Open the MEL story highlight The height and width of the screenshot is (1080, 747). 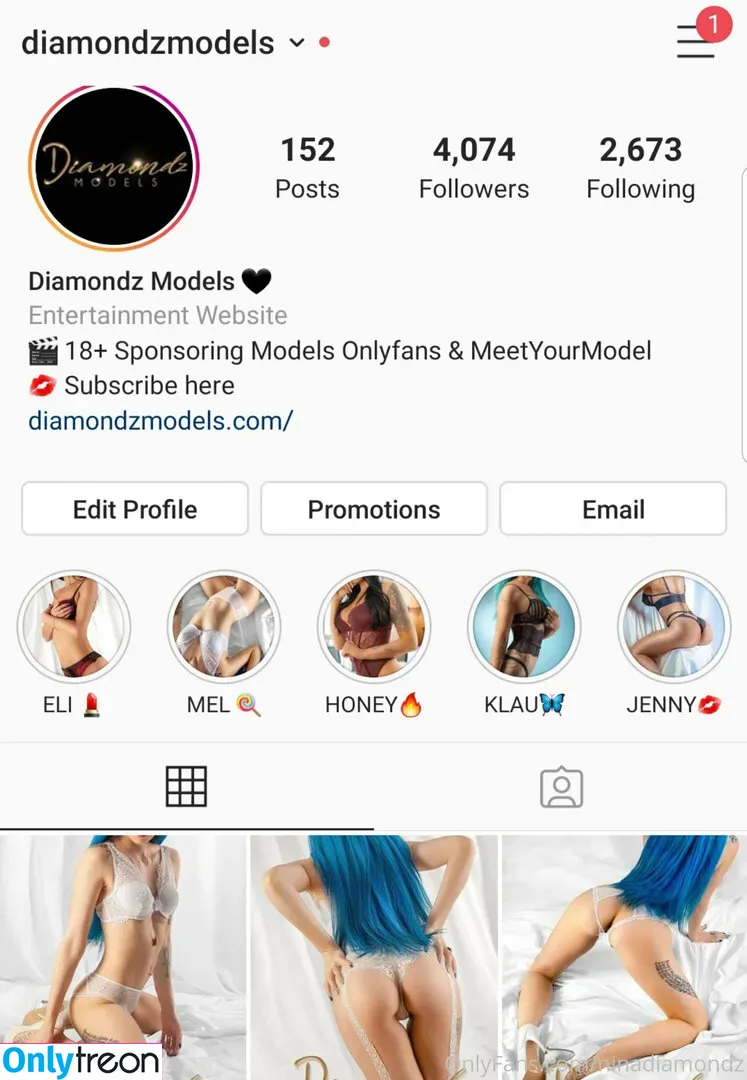pyautogui.click(x=224, y=628)
